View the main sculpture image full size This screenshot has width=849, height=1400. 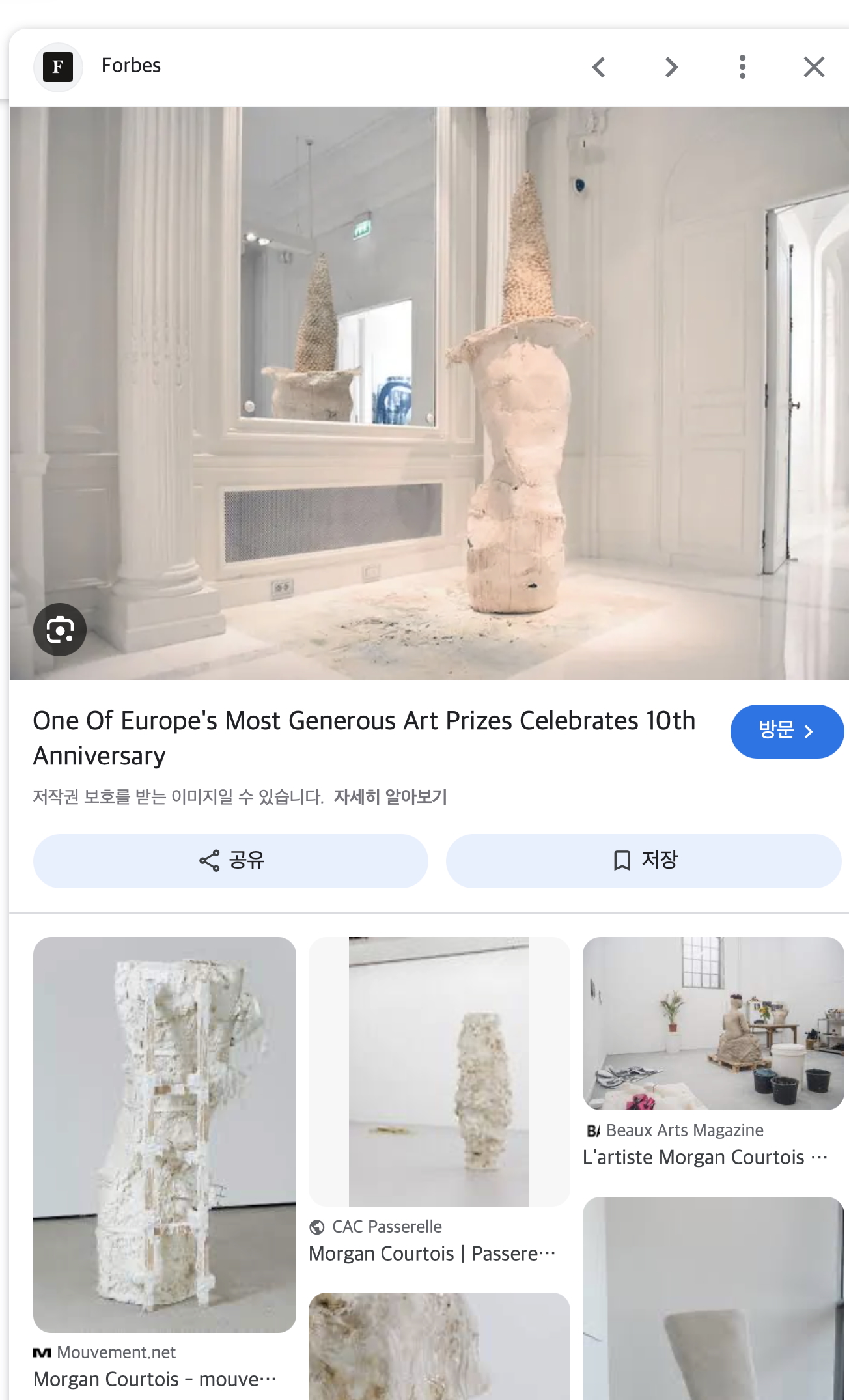pos(429,393)
